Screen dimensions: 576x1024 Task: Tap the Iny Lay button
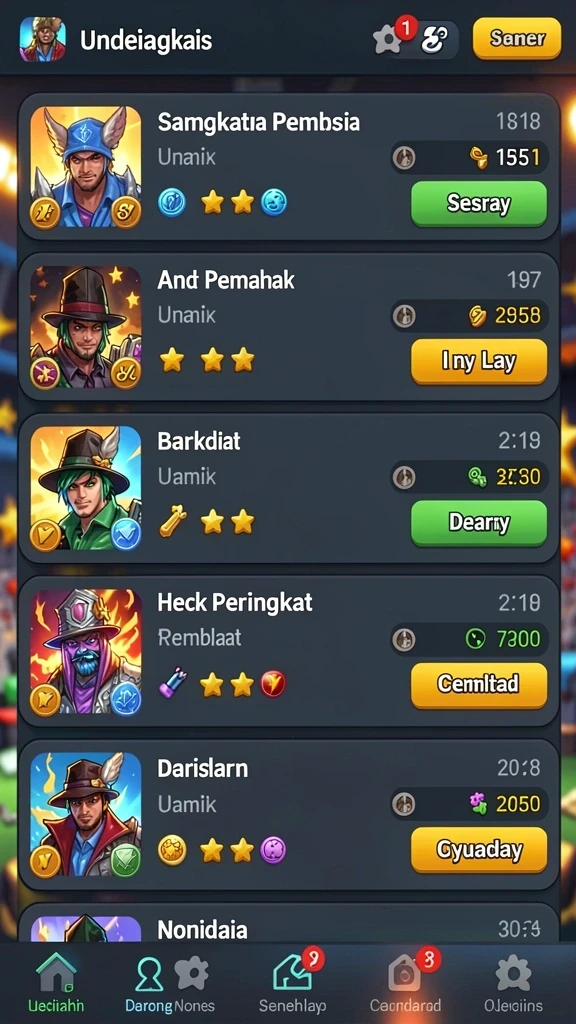coord(479,361)
